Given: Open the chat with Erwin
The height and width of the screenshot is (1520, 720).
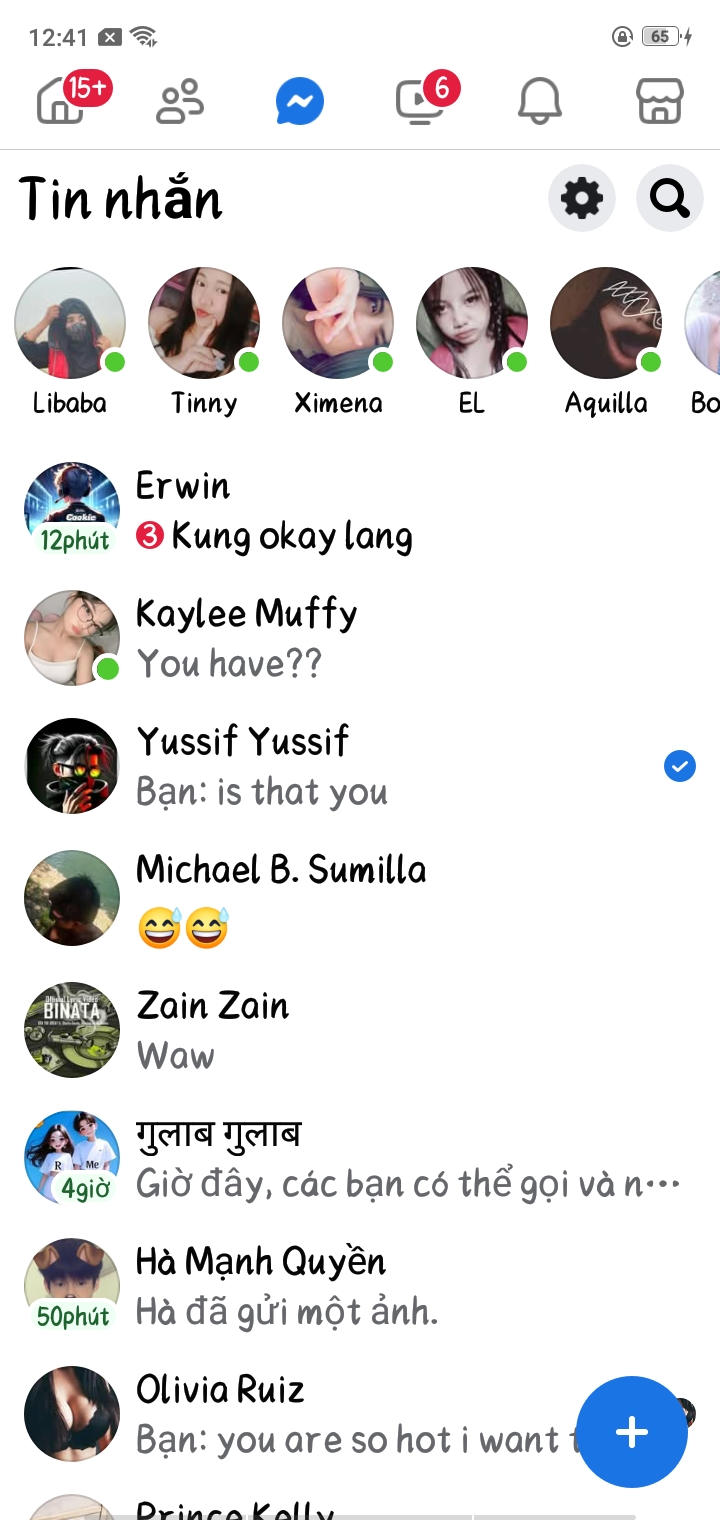Looking at the screenshot, I should point(300,512).
